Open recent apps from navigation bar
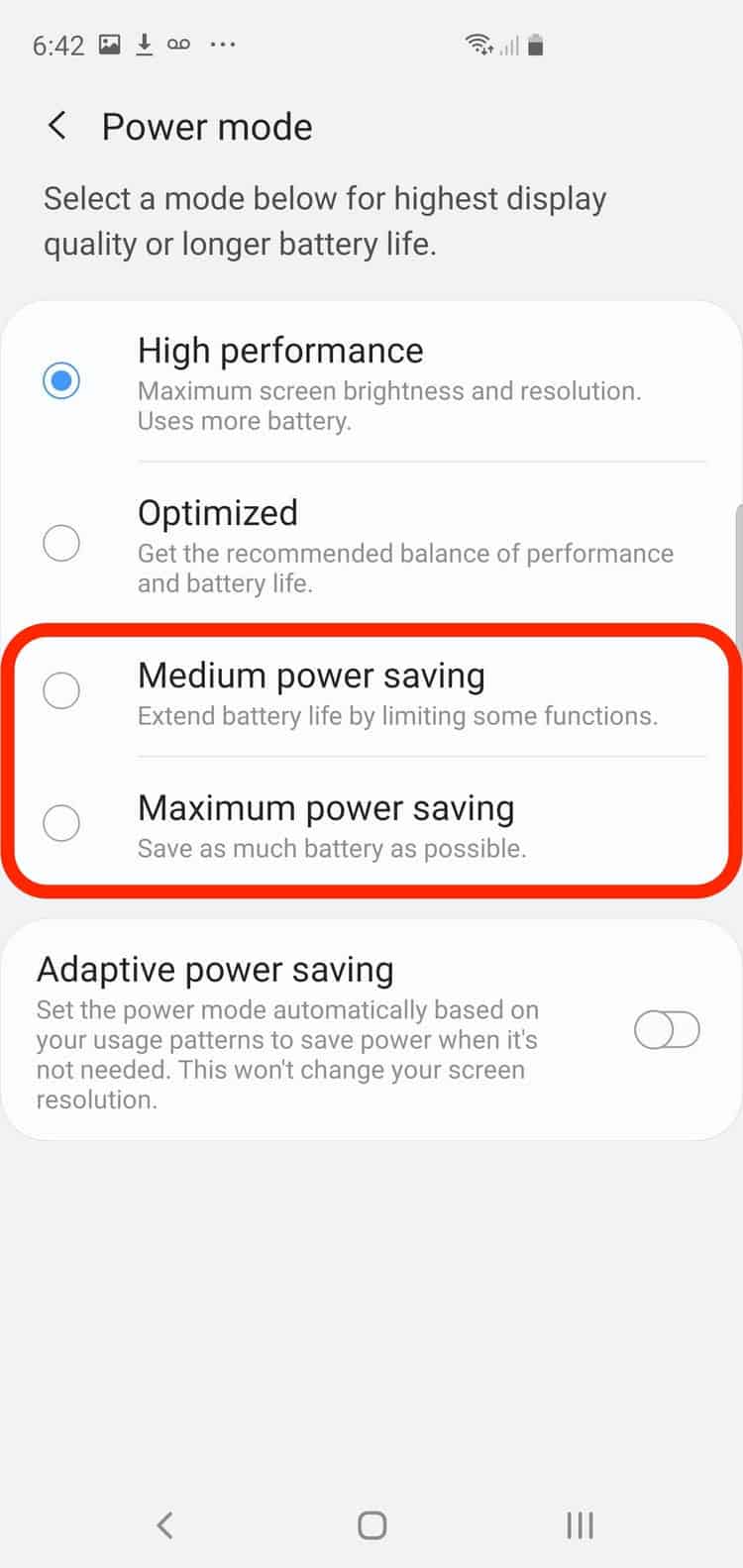743x1568 pixels. (580, 1525)
